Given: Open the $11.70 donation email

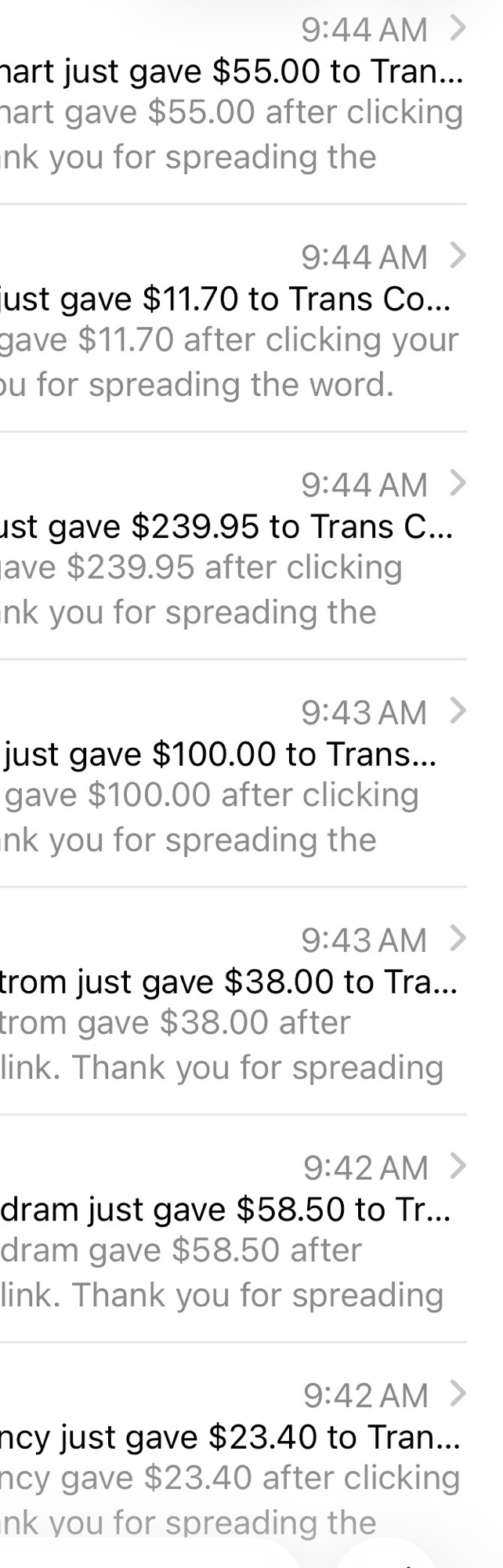Looking at the screenshot, I should click(235, 321).
